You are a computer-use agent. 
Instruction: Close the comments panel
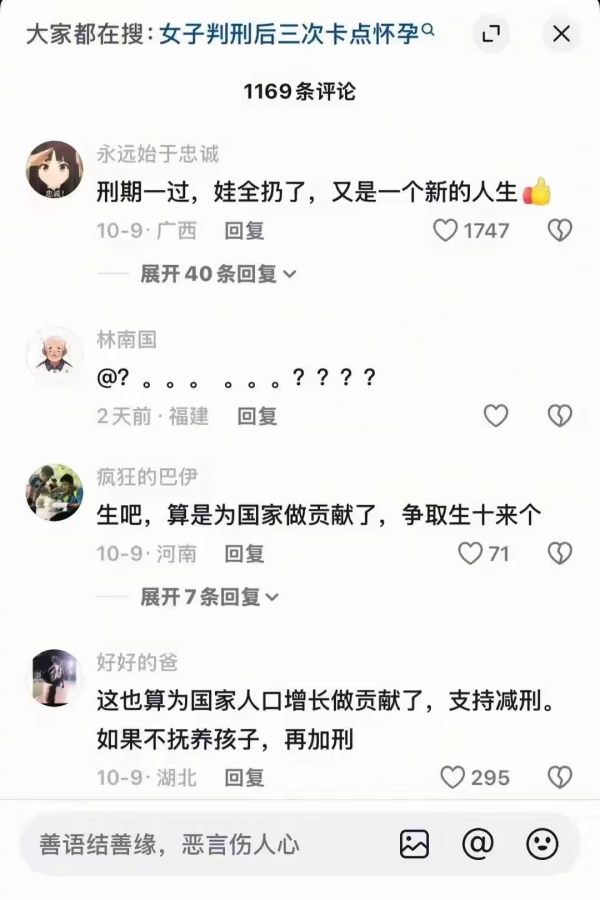point(561,35)
